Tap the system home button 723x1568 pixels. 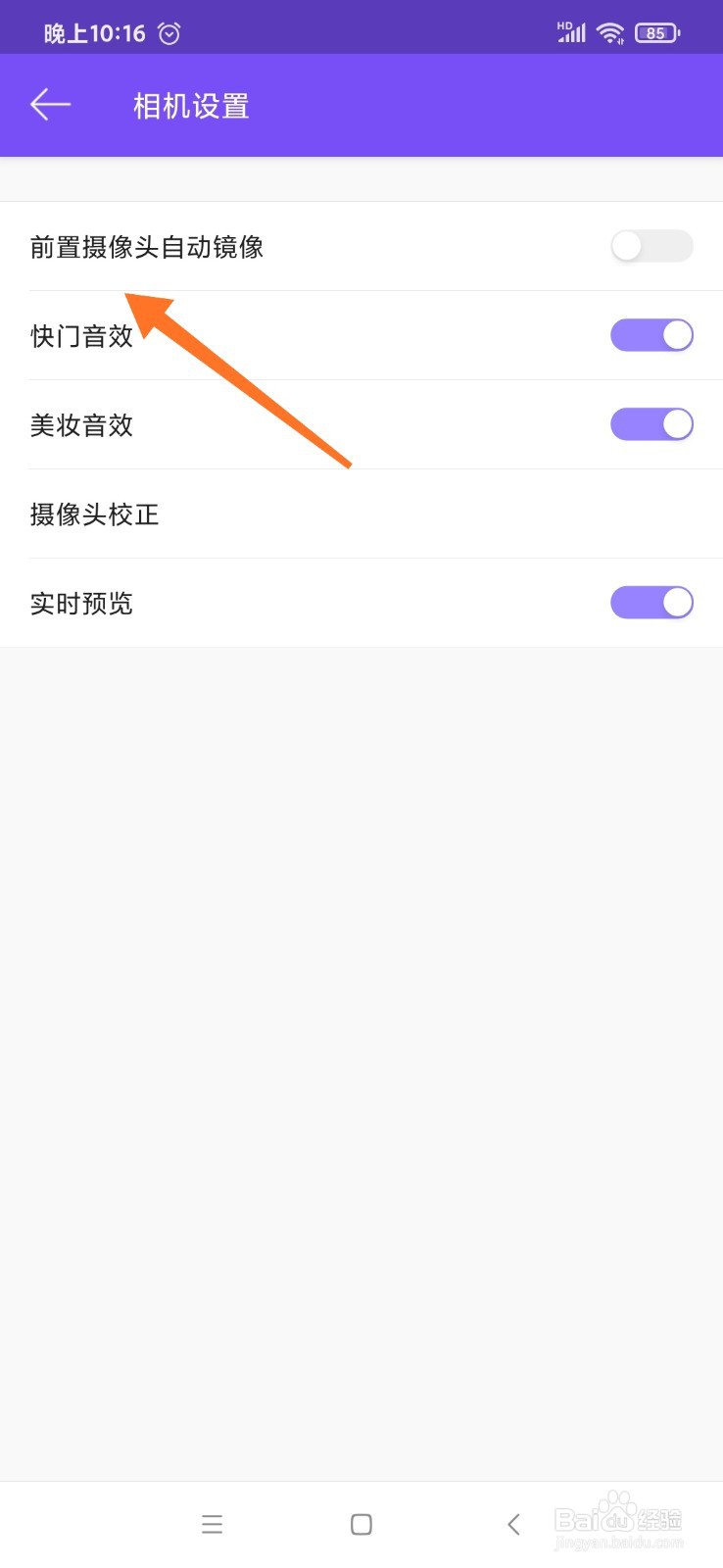click(x=361, y=1524)
